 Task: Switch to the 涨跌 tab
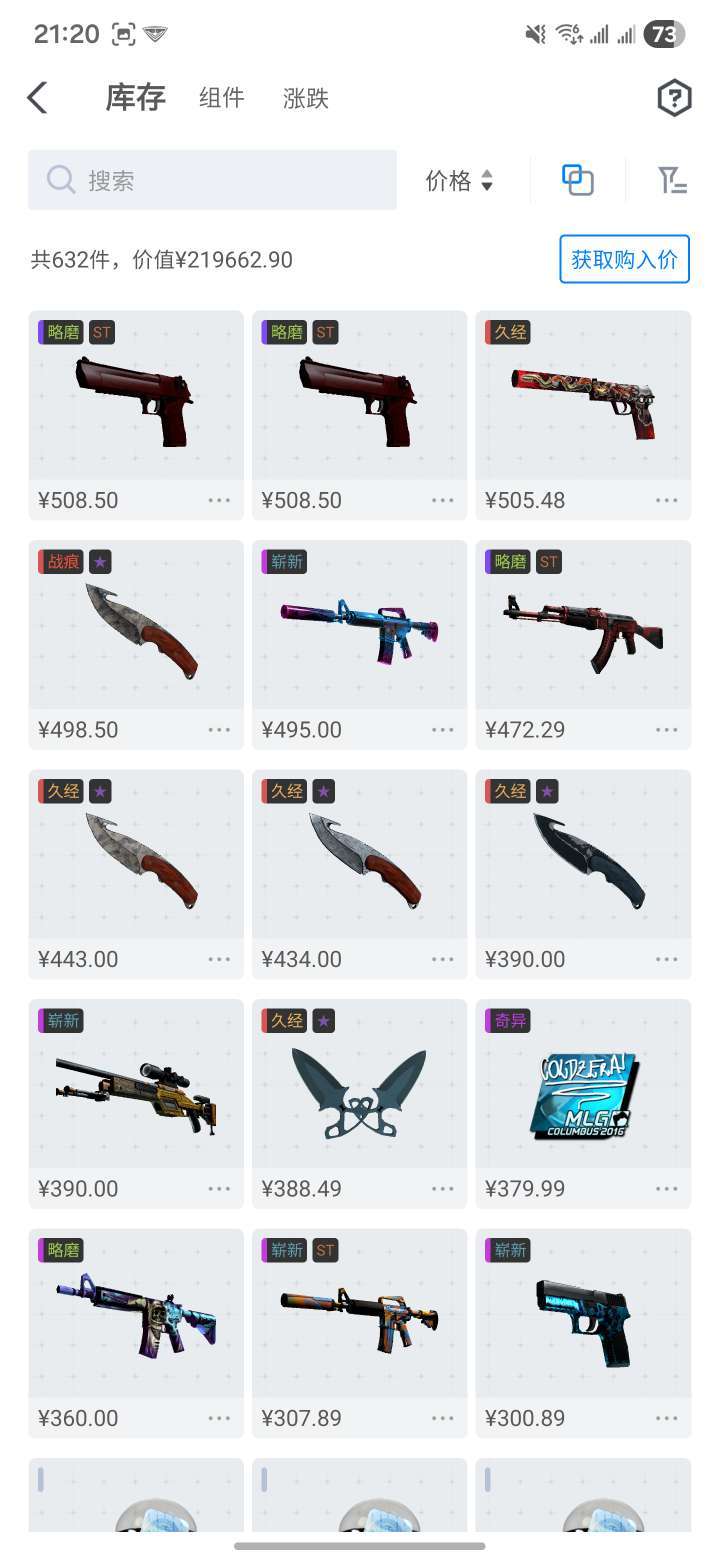click(305, 98)
